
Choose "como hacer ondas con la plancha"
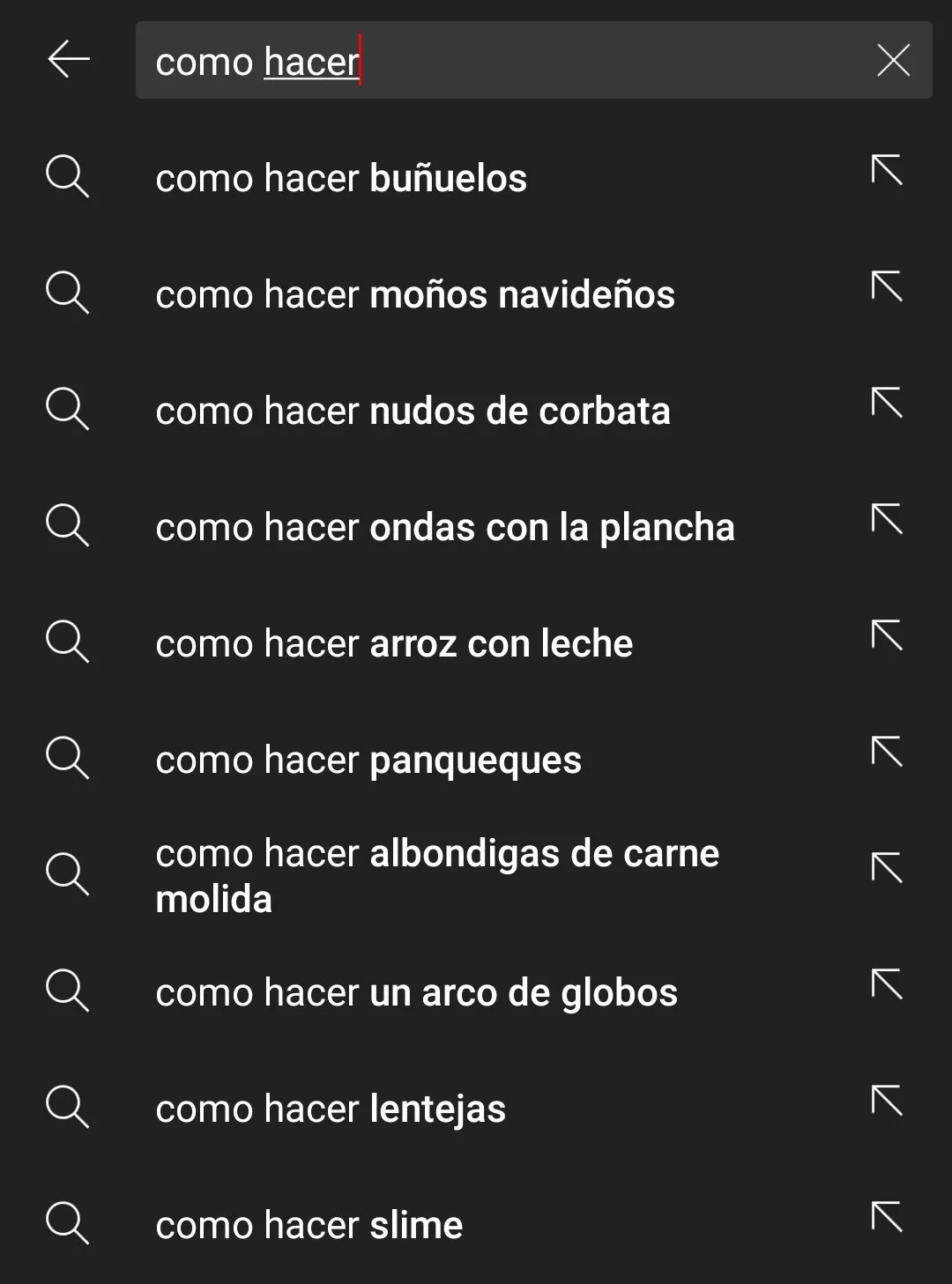[x=445, y=527]
